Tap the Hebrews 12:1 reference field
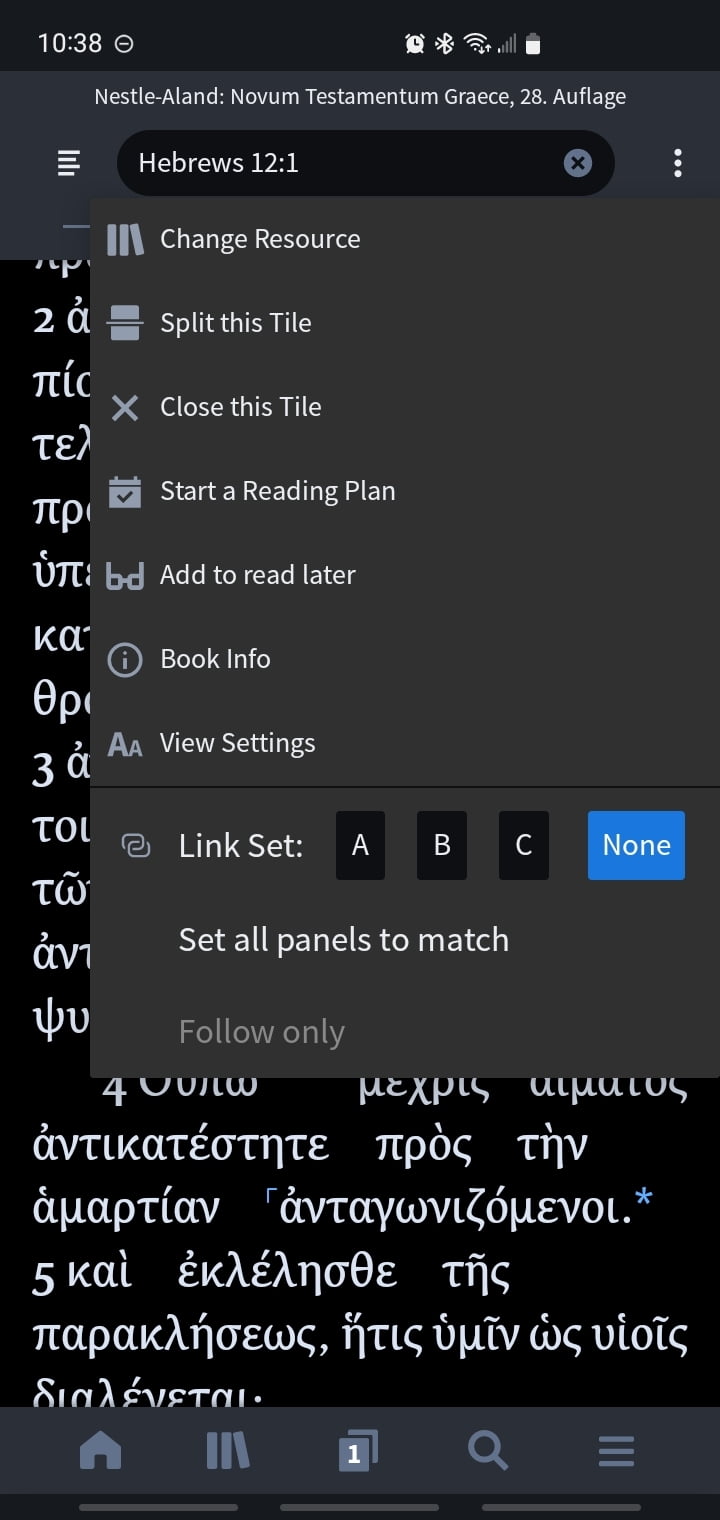This screenshot has height=1520, width=720. pos(340,163)
